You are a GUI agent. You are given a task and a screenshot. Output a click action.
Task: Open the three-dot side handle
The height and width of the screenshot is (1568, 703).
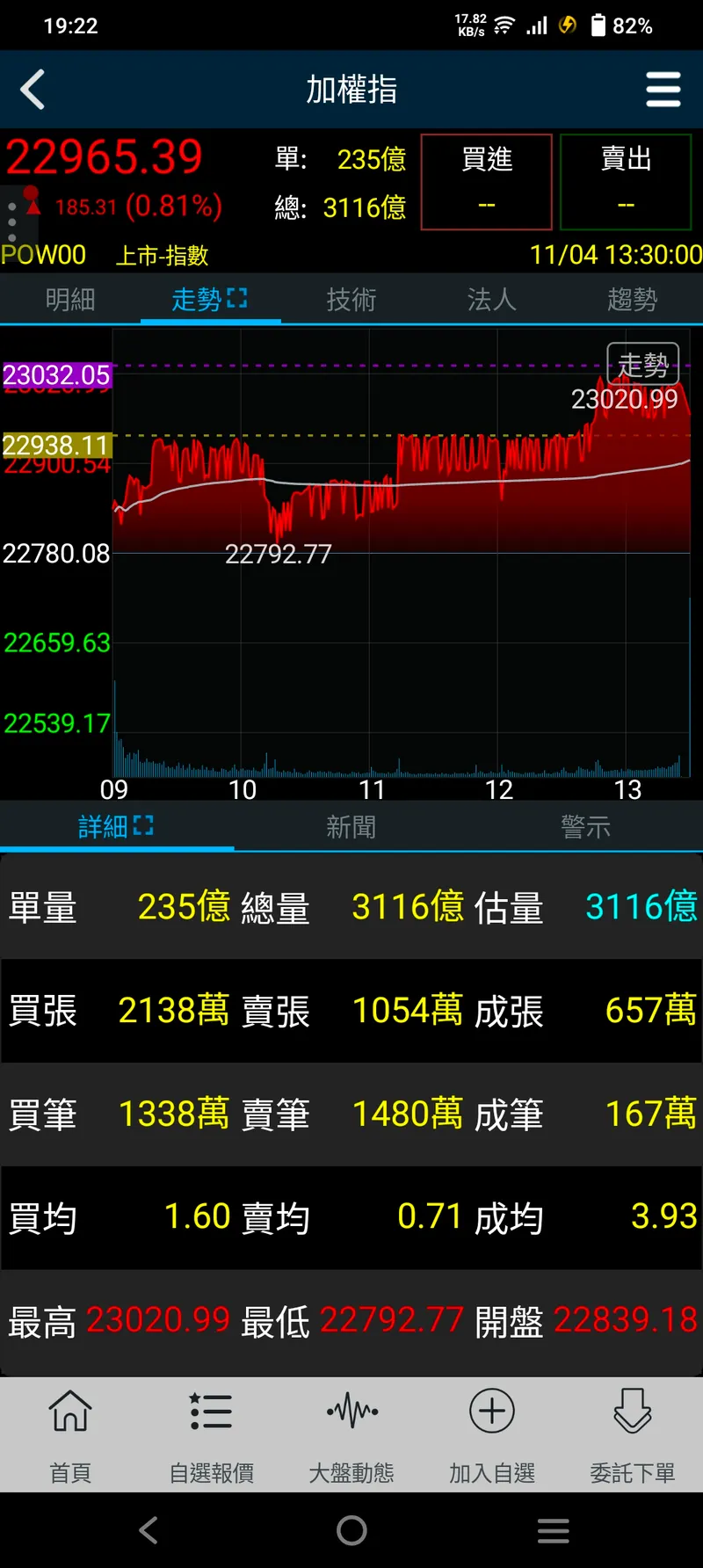click(x=12, y=222)
